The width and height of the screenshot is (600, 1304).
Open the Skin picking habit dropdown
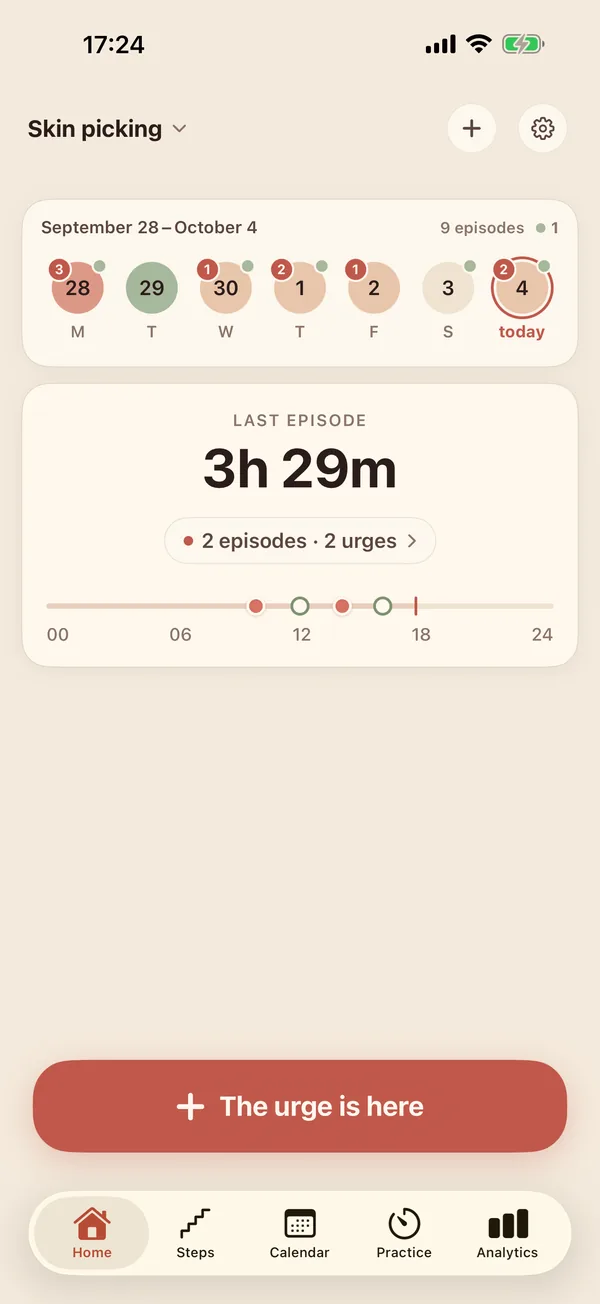tap(107, 129)
